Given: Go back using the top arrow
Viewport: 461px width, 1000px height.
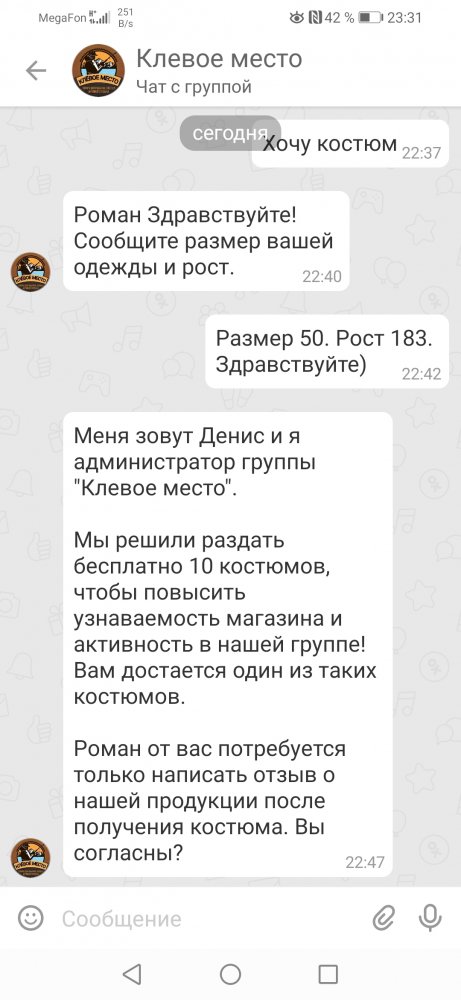Looking at the screenshot, I should tap(36, 71).
